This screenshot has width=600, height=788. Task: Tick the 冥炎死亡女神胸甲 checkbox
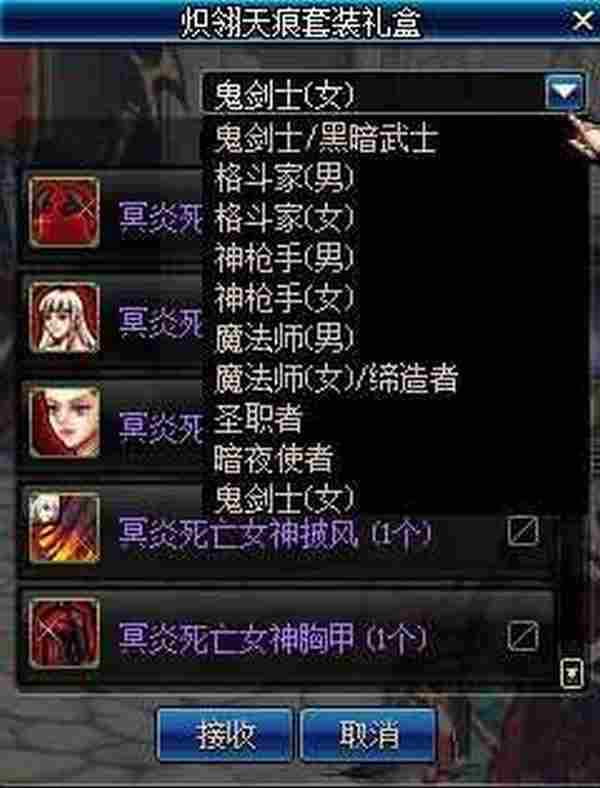523,634
